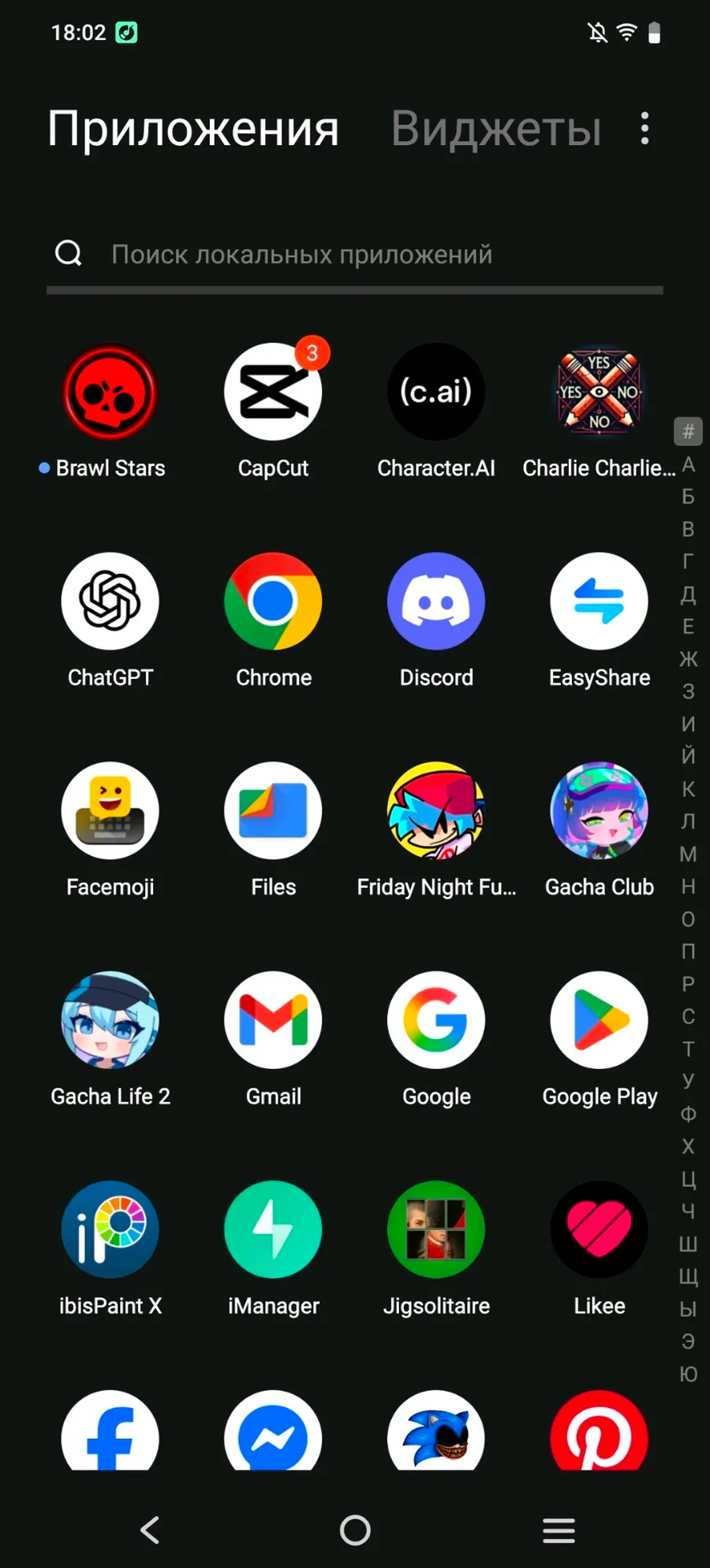Start the ChatGPT app
Screen dimensions: 710x1568
[x=110, y=602]
